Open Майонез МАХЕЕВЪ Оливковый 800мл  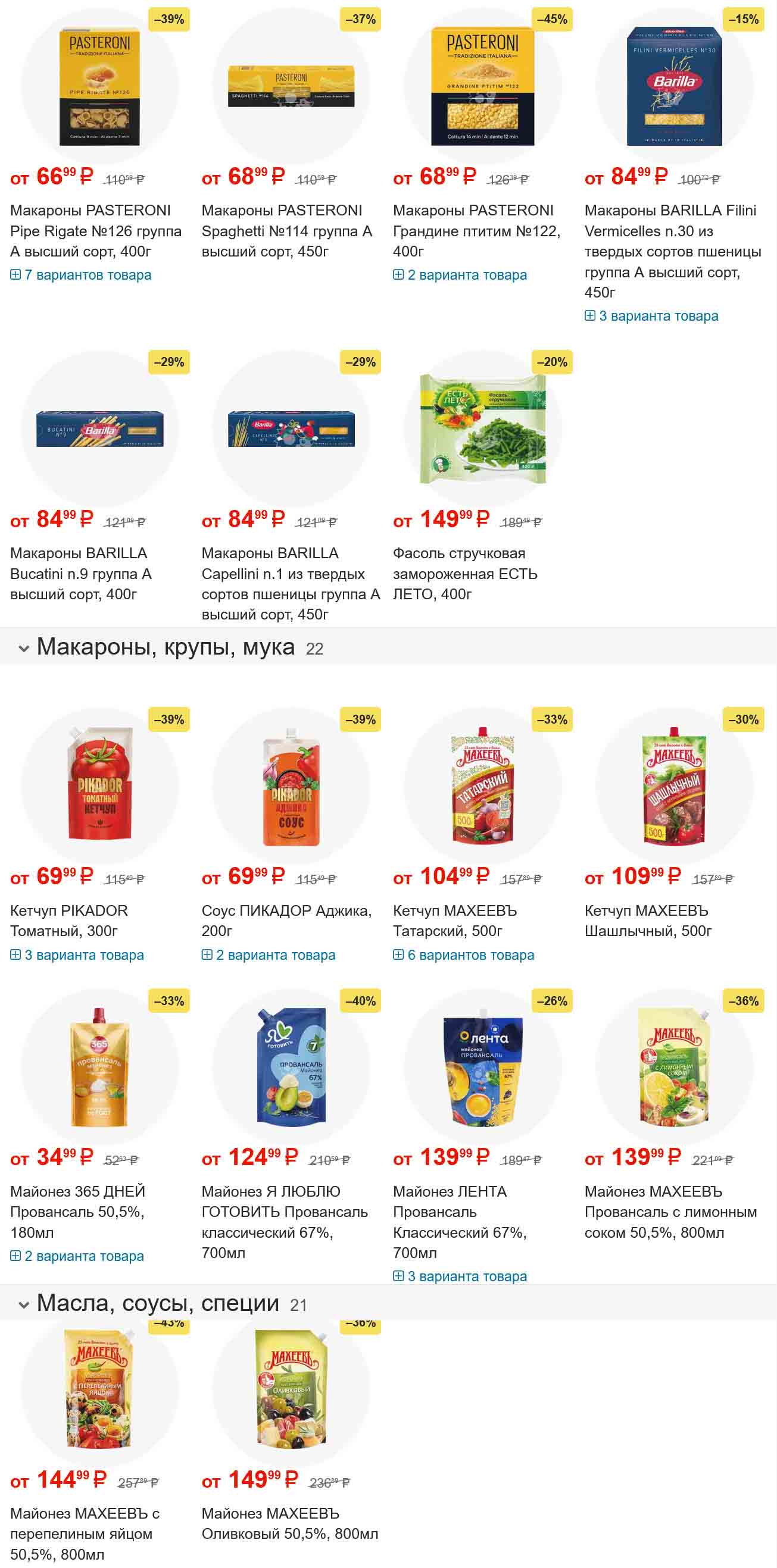tap(290, 1523)
